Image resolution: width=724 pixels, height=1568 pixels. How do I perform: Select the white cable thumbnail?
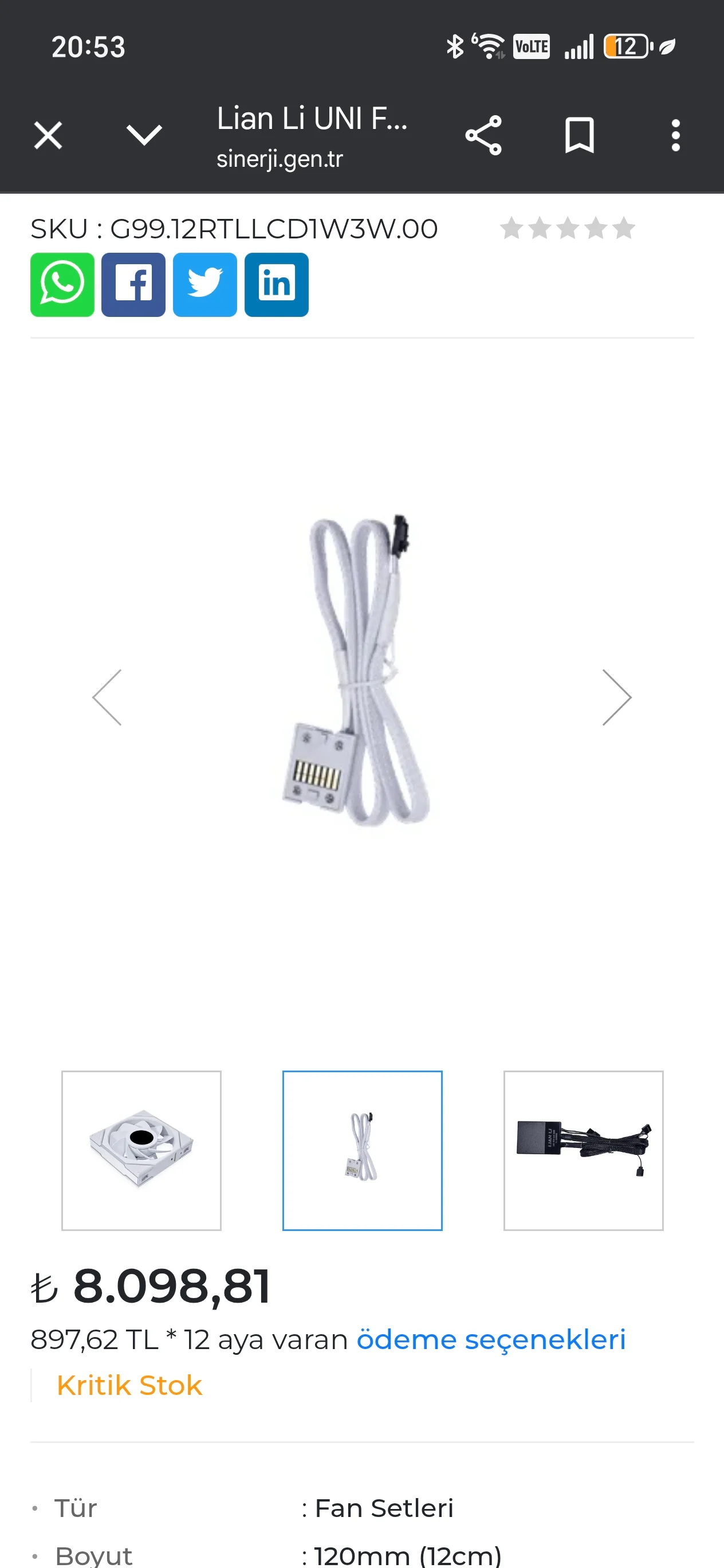(362, 1150)
